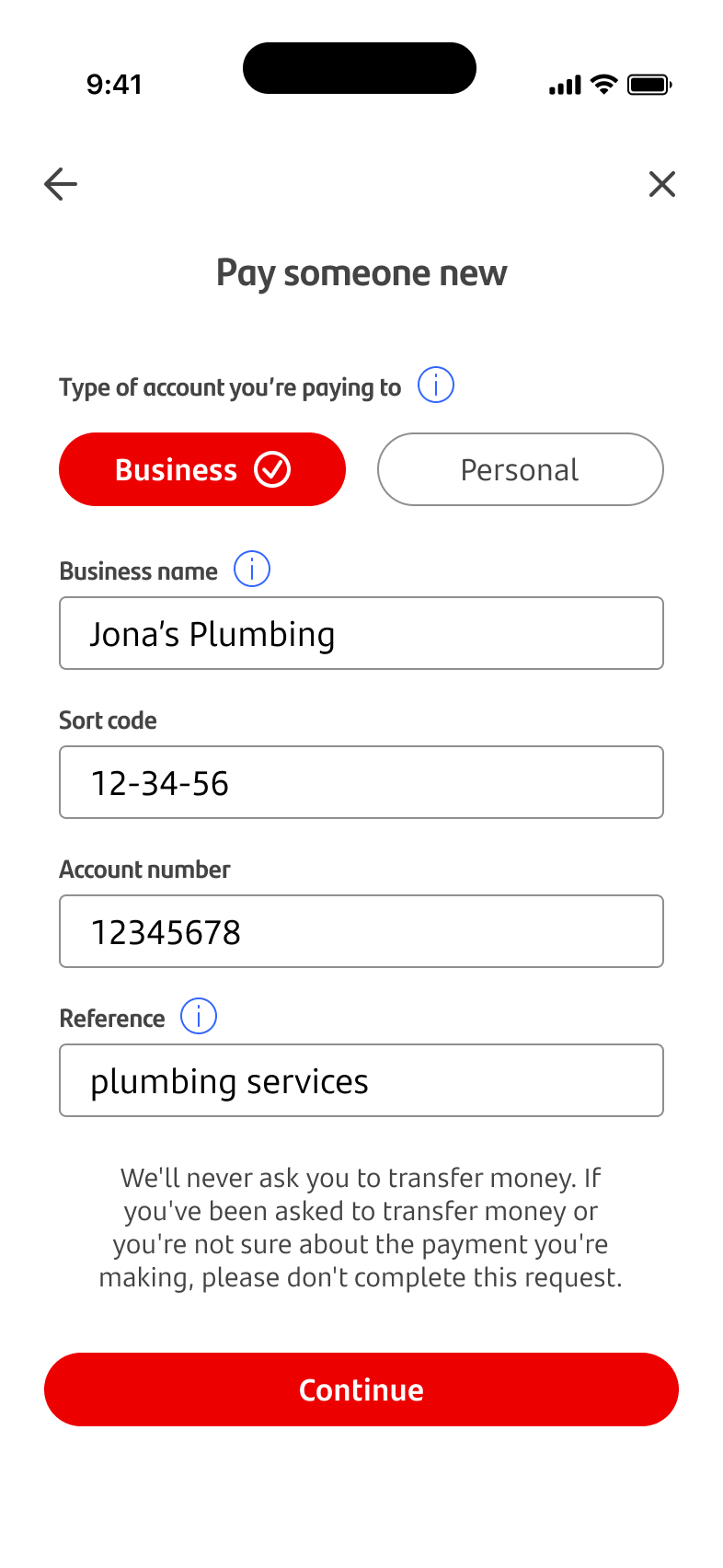Open the Business name info icon
The width and height of the screenshot is (723, 1568).
pyautogui.click(x=252, y=570)
